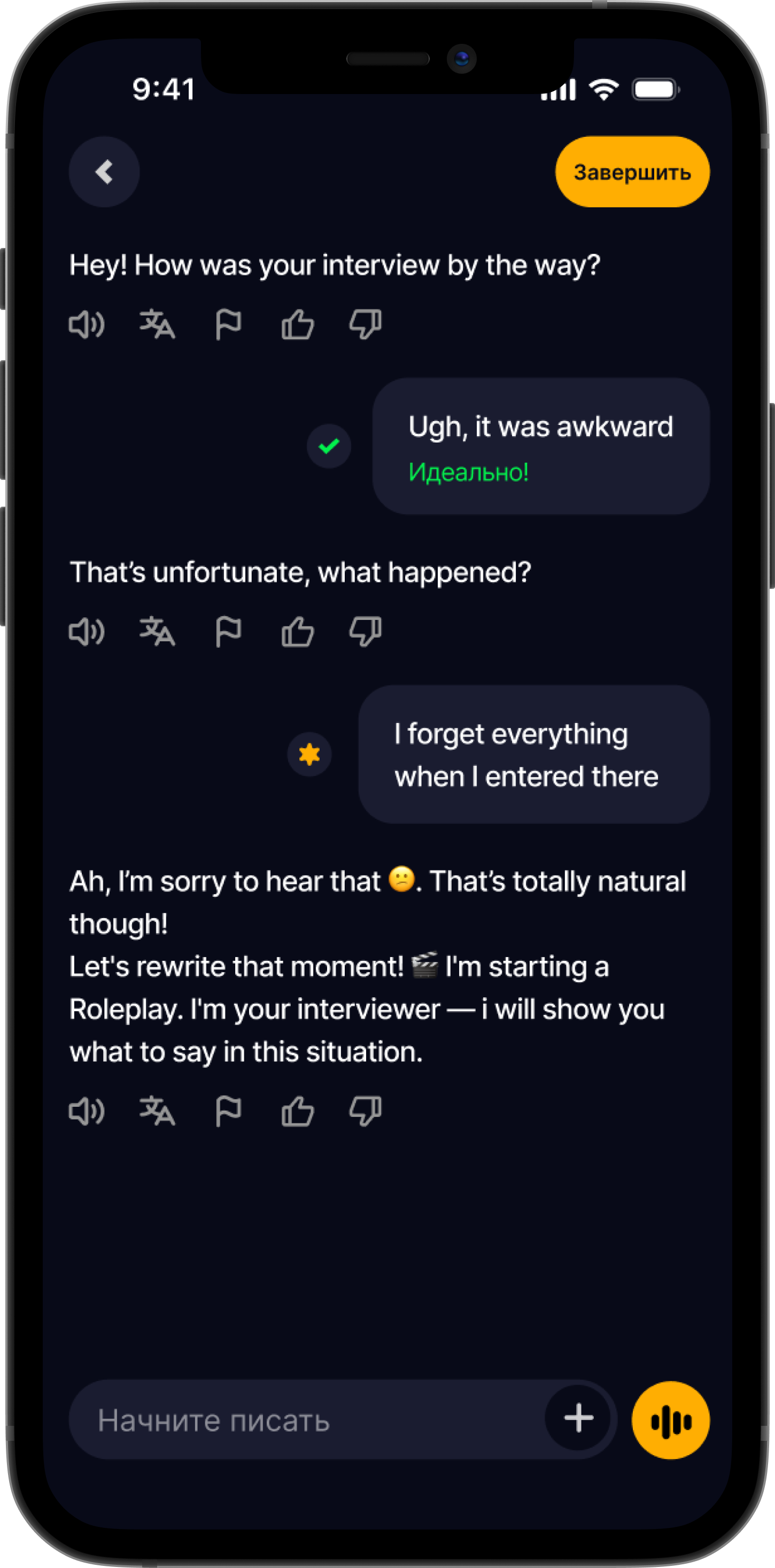Play audio for "Hey! How was your interview"
Viewport: 775px width, 1568px height.
click(x=86, y=324)
